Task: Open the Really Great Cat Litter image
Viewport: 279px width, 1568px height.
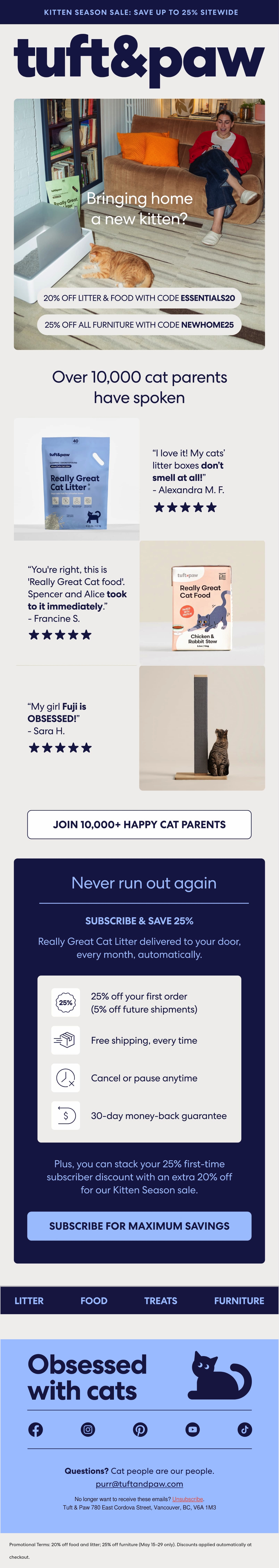Action: [77, 479]
